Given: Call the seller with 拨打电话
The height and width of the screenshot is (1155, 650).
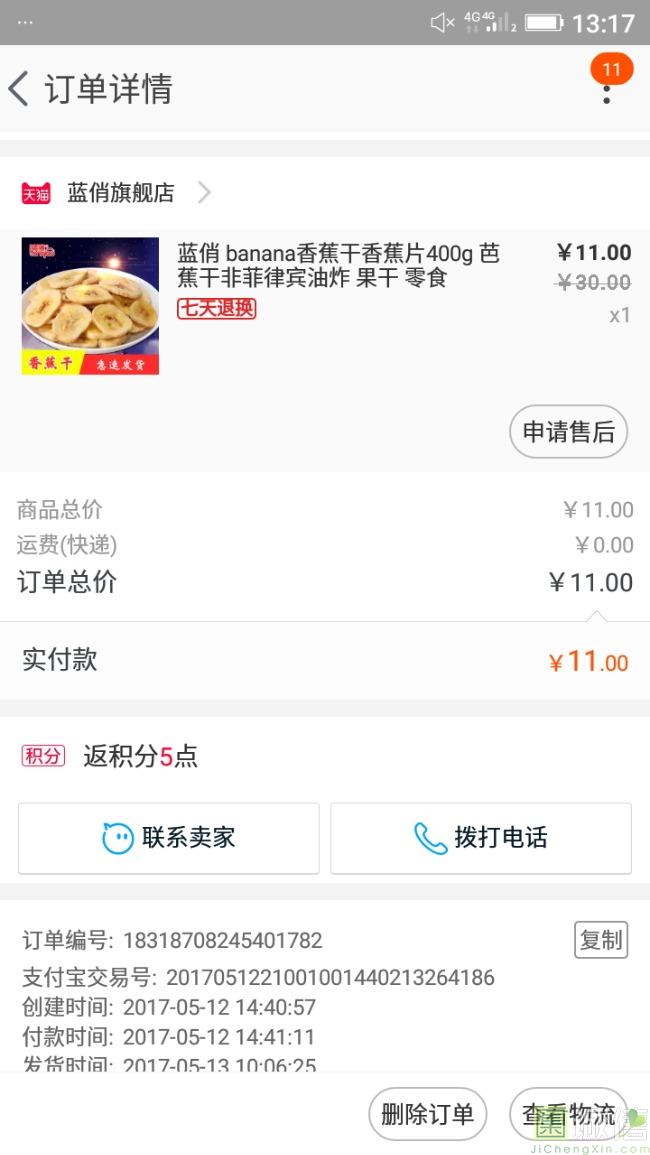Looking at the screenshot, I should click(481, 838).
